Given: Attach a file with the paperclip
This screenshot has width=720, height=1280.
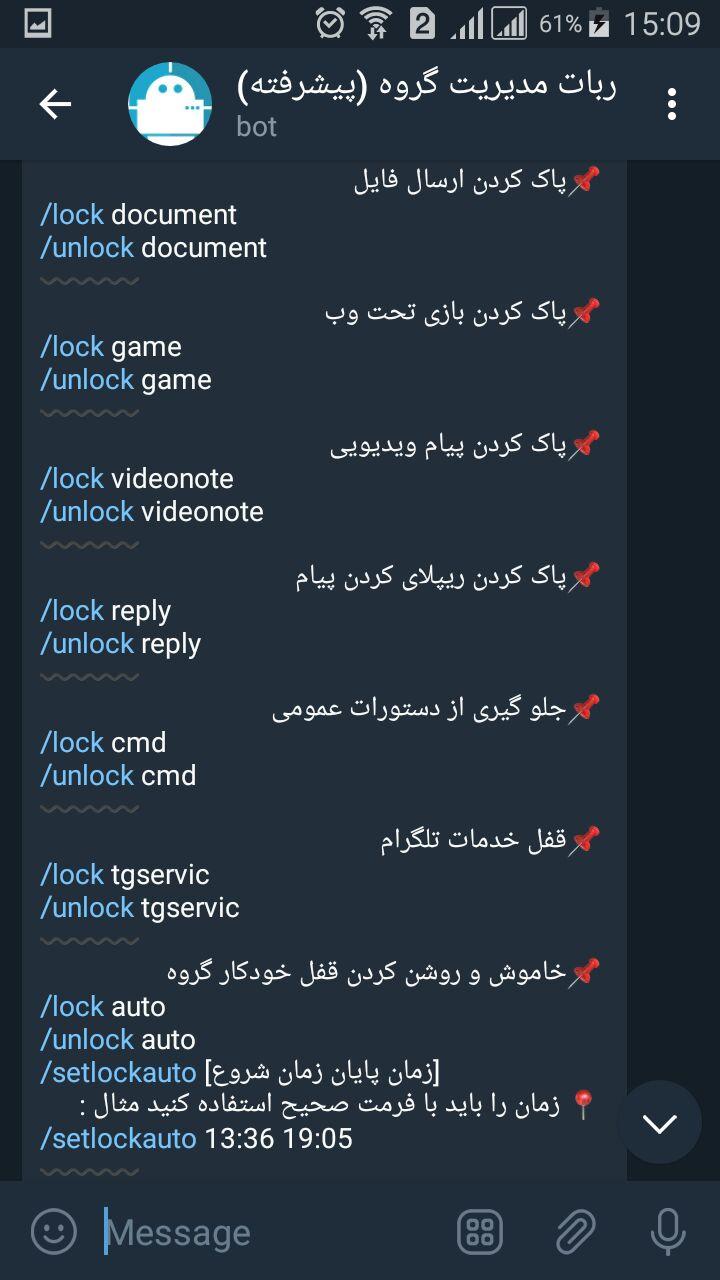Looking at the screenshot, I should 575,1232.
